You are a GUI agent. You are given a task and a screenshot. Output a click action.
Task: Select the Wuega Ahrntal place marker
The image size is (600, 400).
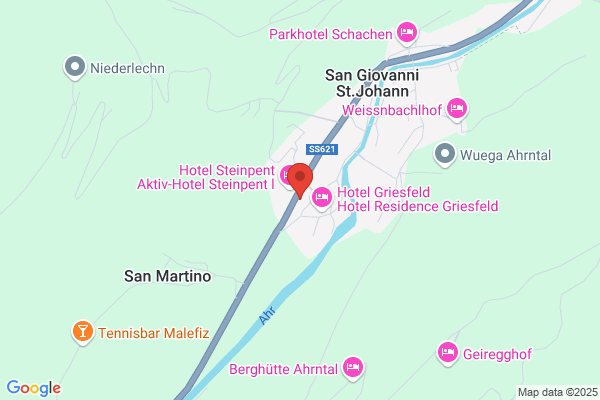(x=445, y=155)
